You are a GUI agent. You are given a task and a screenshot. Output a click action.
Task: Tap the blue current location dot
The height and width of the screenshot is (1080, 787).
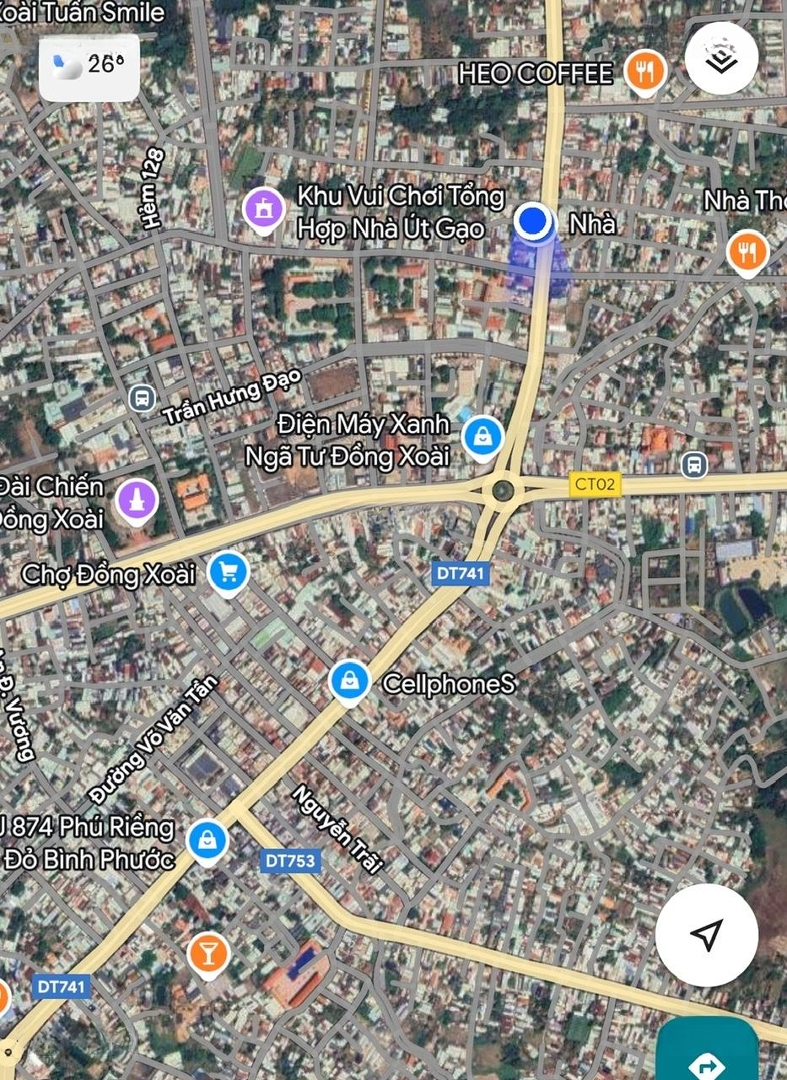[535, 221]
